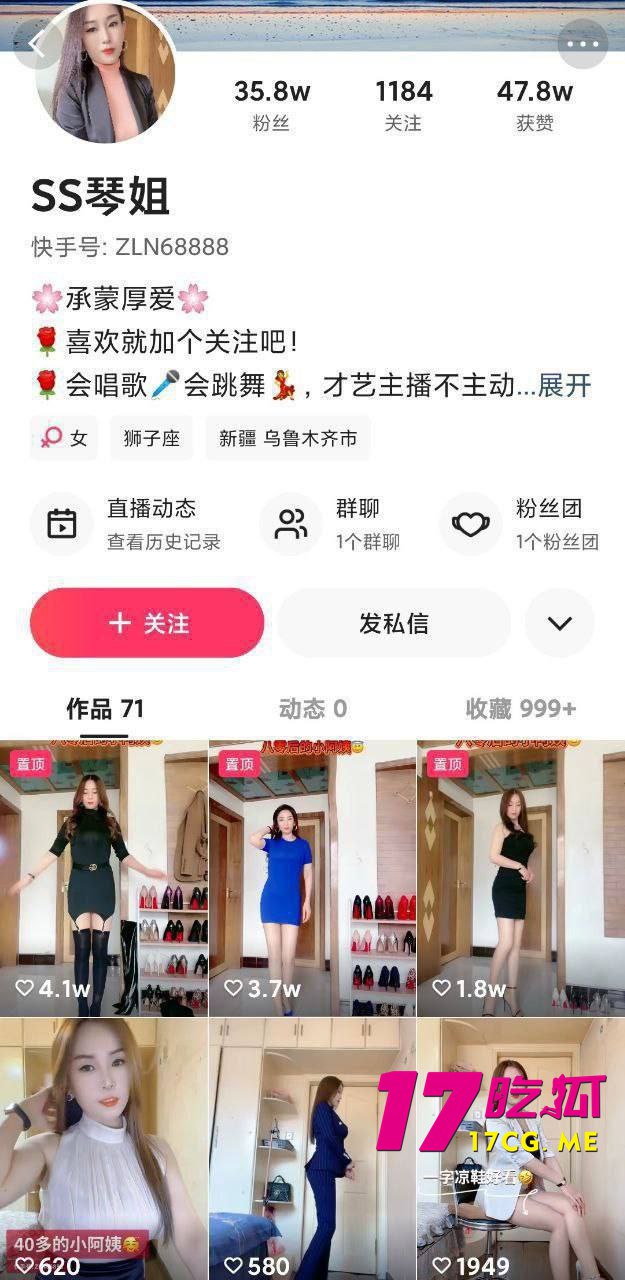Open the pinned video with 1.8w likes
625x1280 pixels.
pos(520,878)
